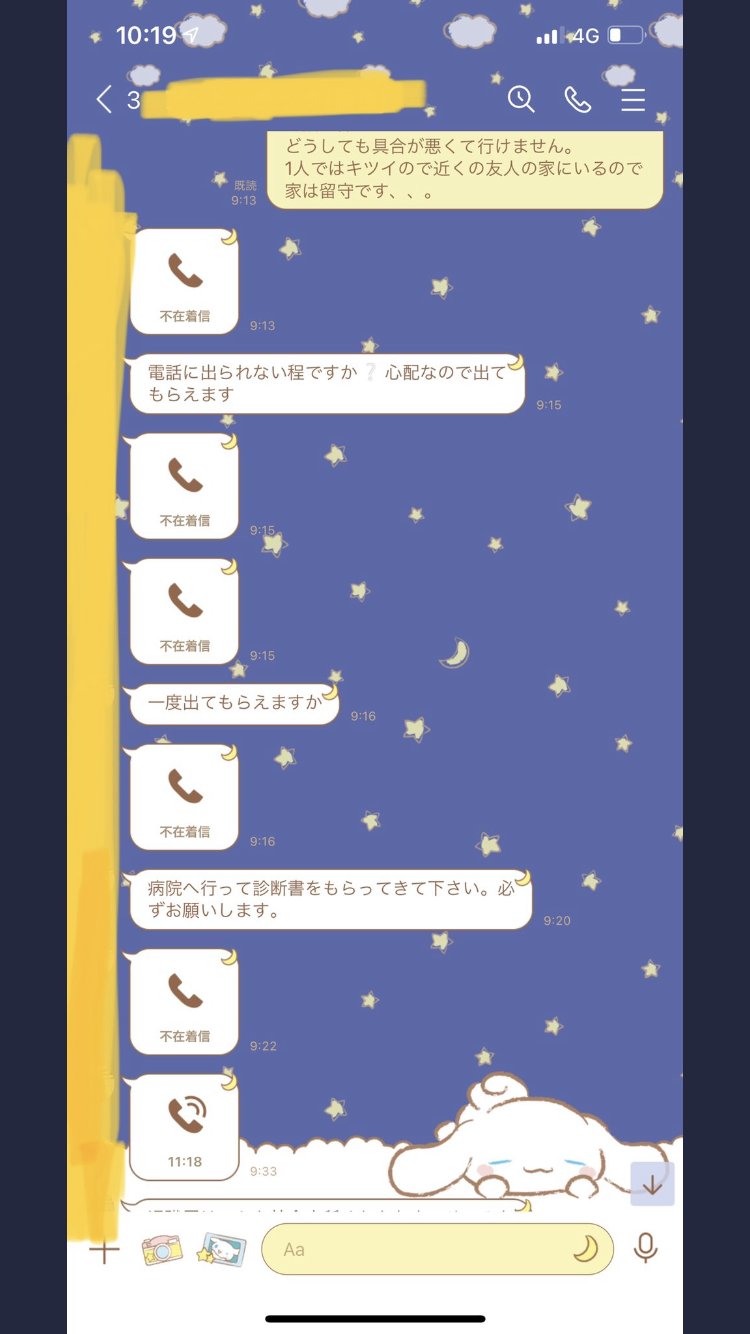Tap the missed call bubble at 9:22

pyautogui.click(x=185, y=1002)
